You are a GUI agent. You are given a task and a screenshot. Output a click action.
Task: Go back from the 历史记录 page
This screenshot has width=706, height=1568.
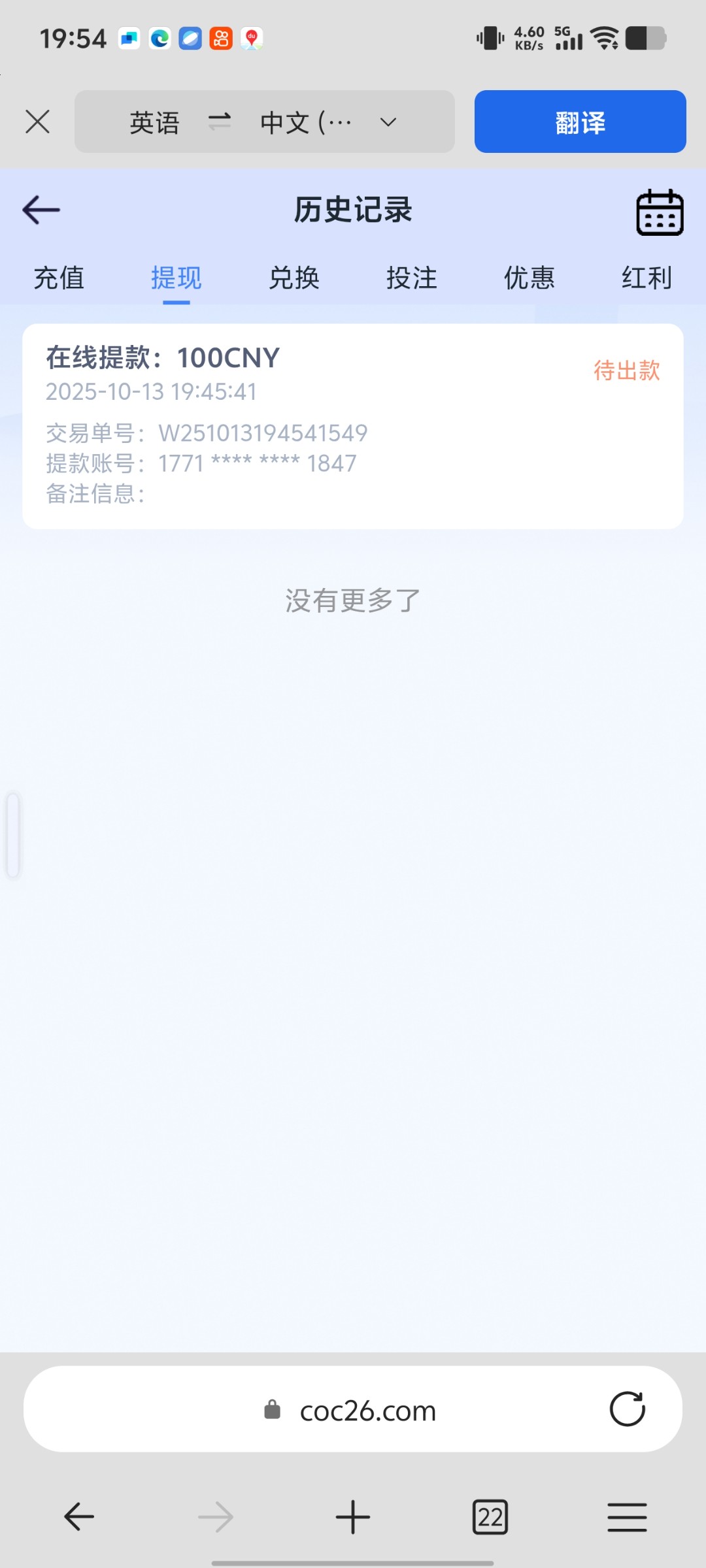point(41,210)
